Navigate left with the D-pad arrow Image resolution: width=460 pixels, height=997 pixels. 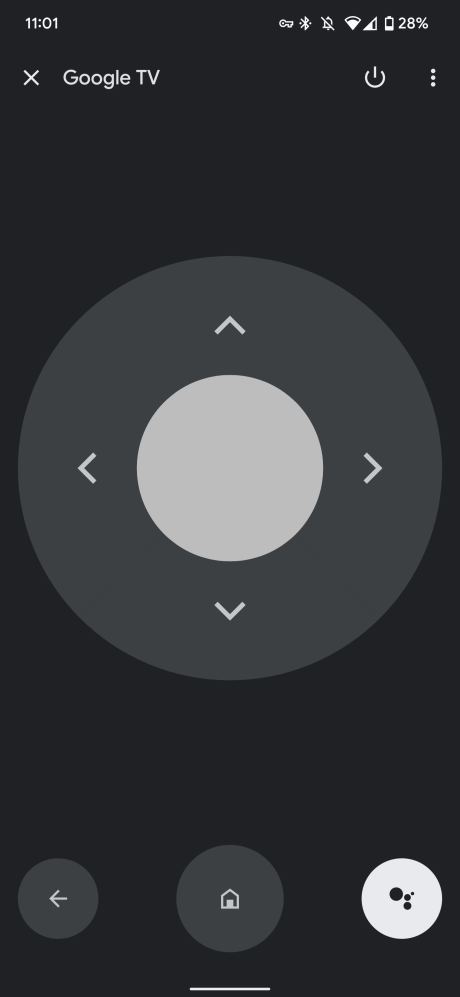coord(87,468)
